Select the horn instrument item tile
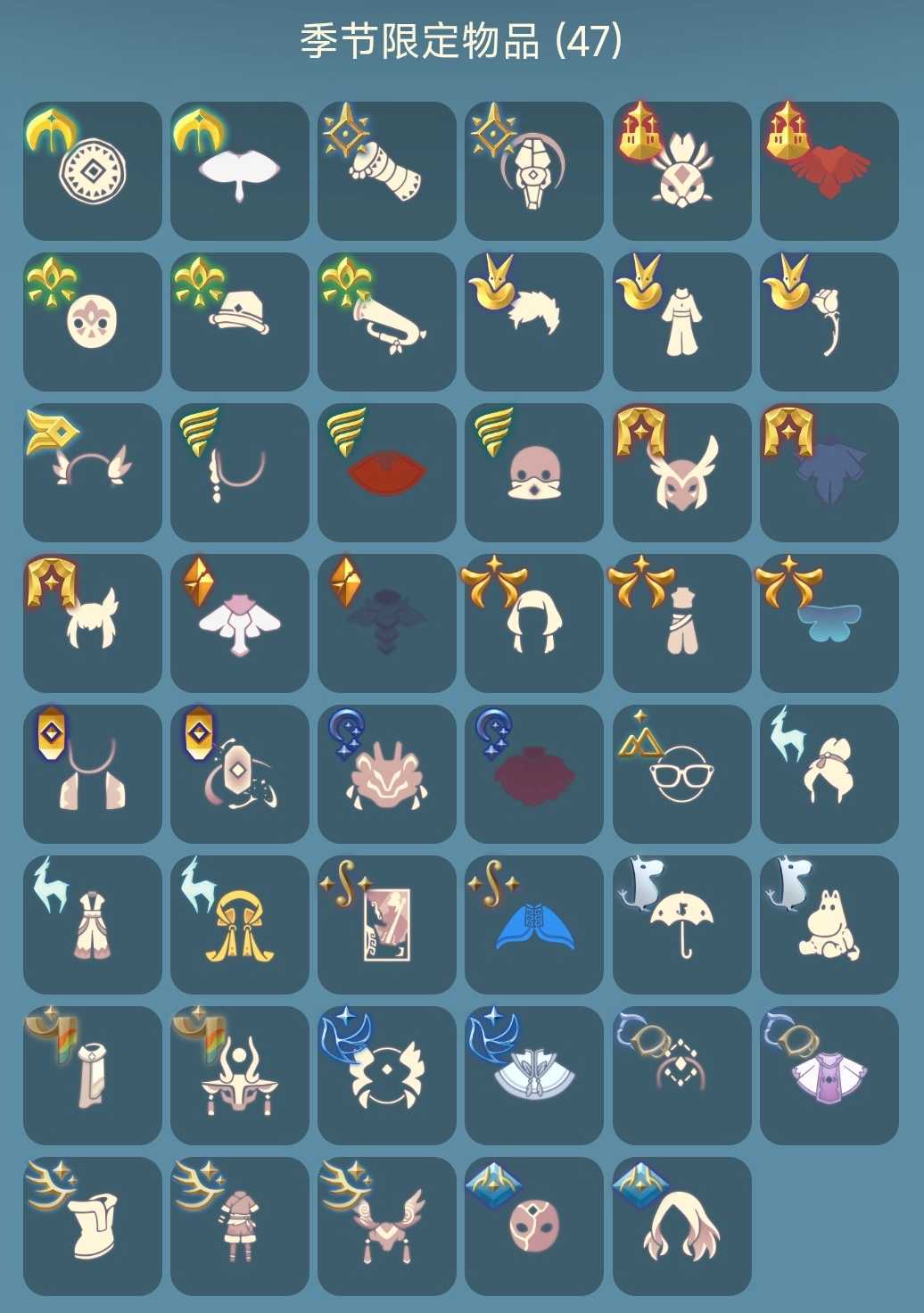Image resolution: width=924 pixels, height=1313 pixels. 386,321
